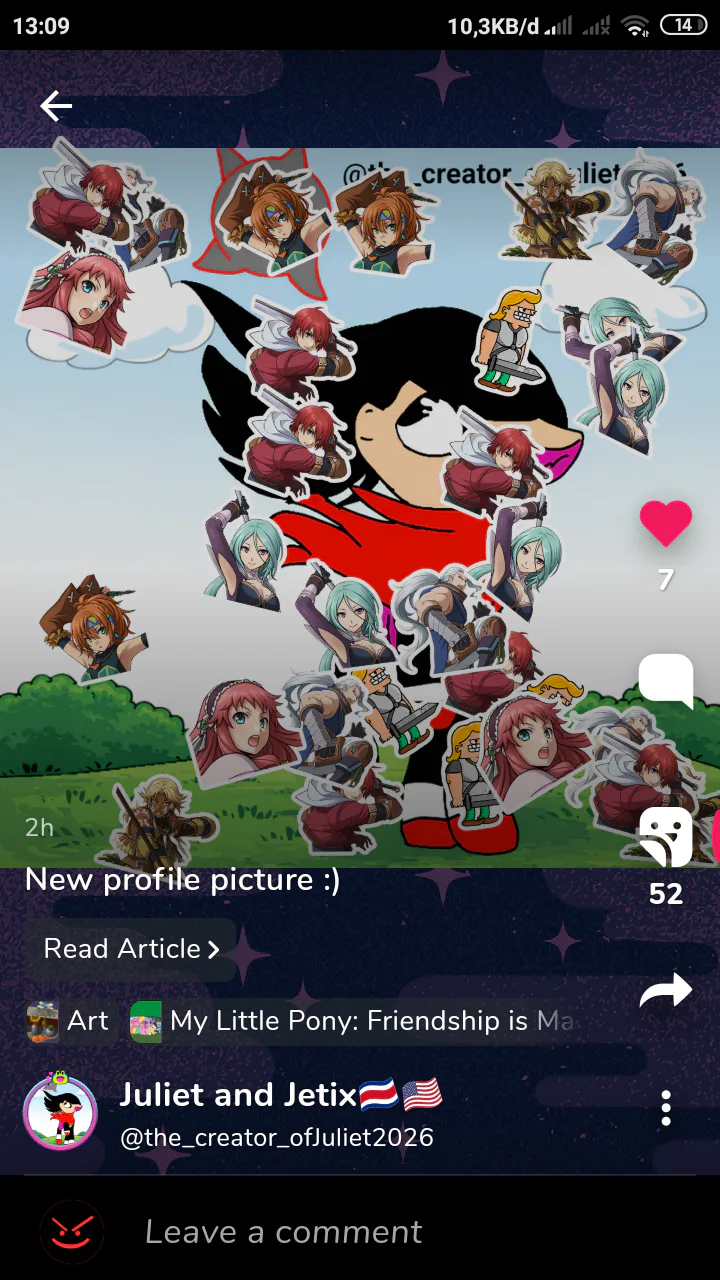The width and height of the screenshot is (720, 1280).
Task: Share this post with the arrow icon
Action: (x=666, y=990)
